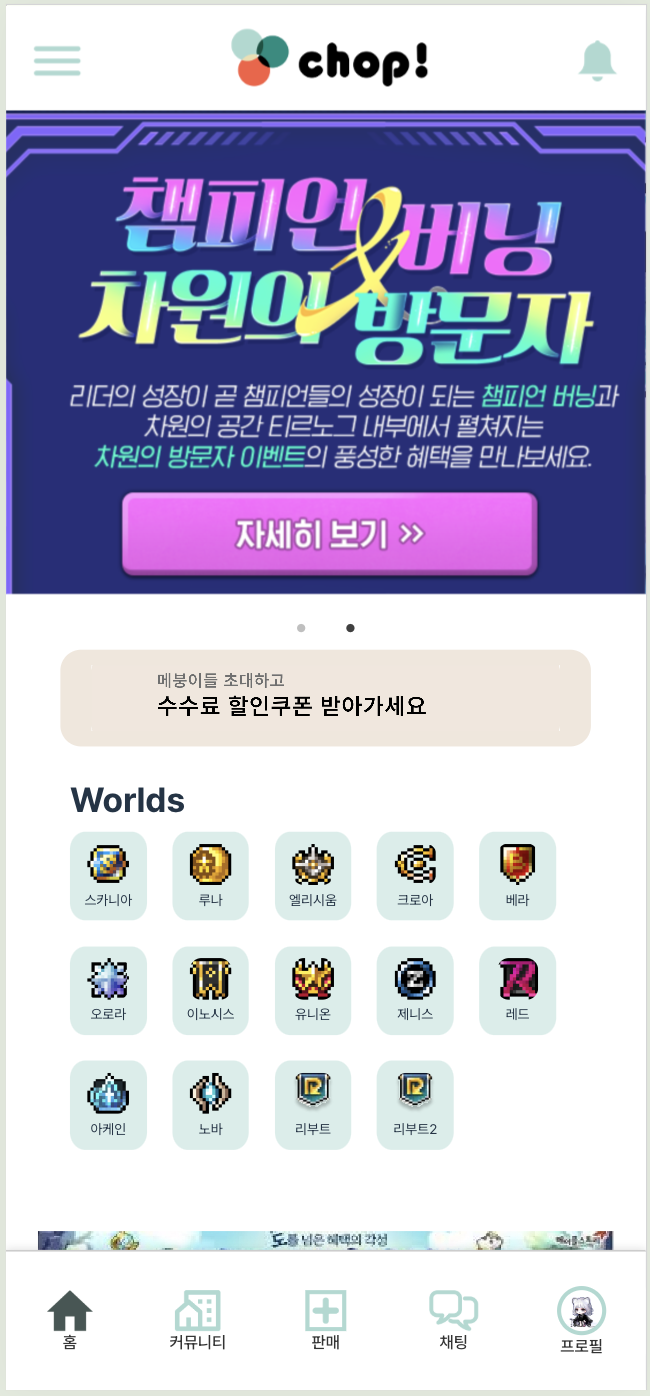Select the 이노시스 world
Viewport: 650px width, 1396px height.
tap(210, 990)
